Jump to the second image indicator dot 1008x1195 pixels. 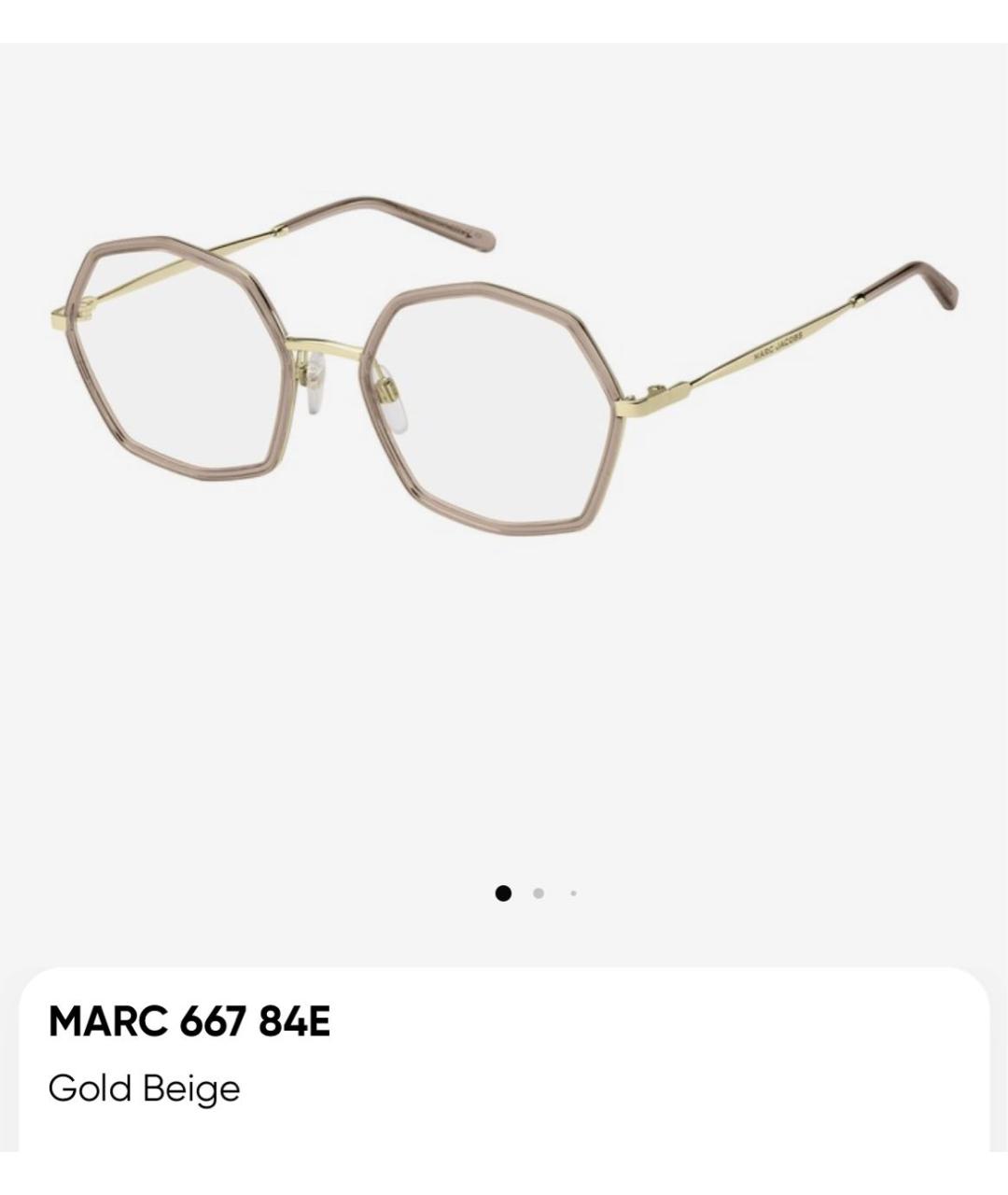[x=539, y=893]
